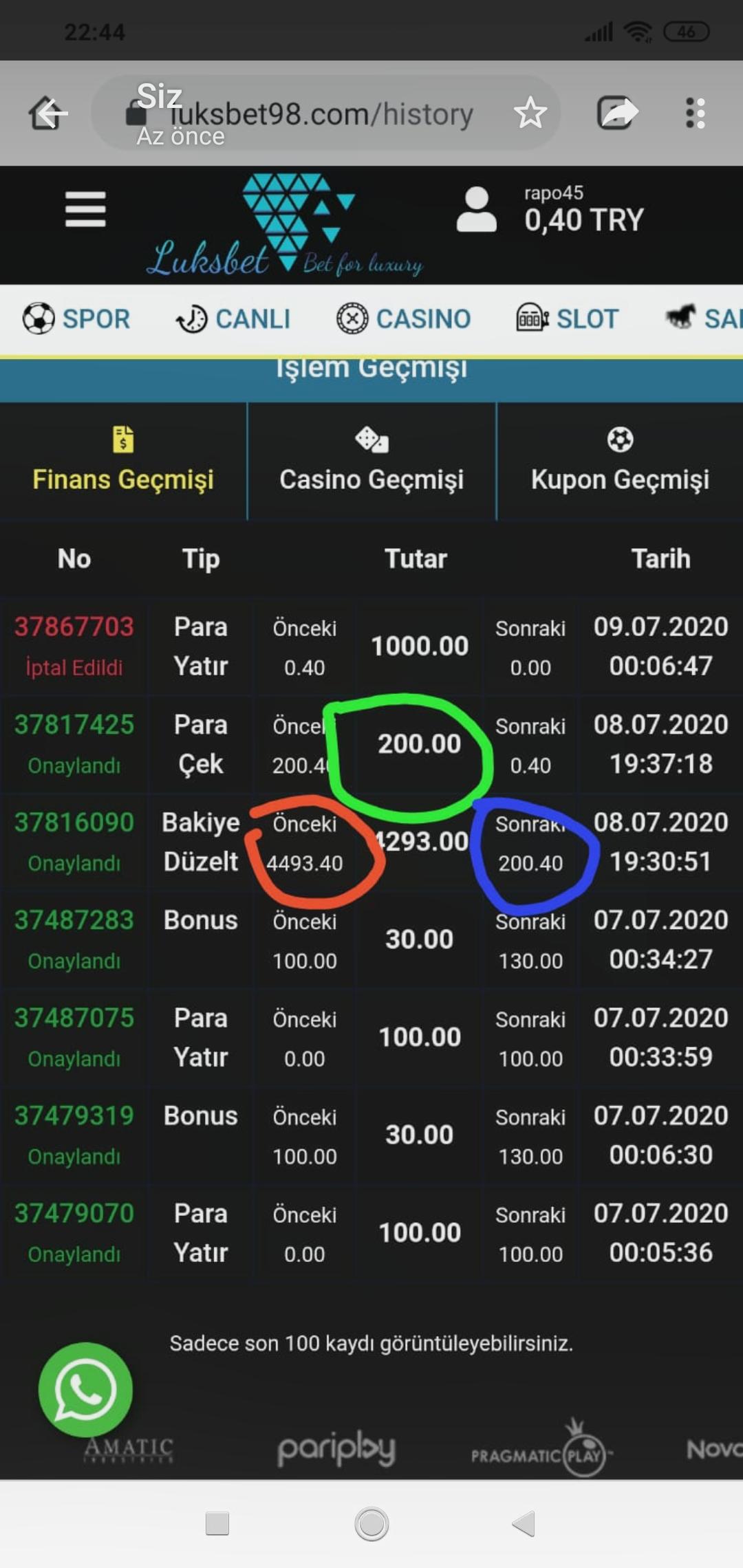Image resolution: width=743 pixels, height=1568 pixels.
Task: Show the Casino Geçmişi tab
Action: tap(371, 461)
